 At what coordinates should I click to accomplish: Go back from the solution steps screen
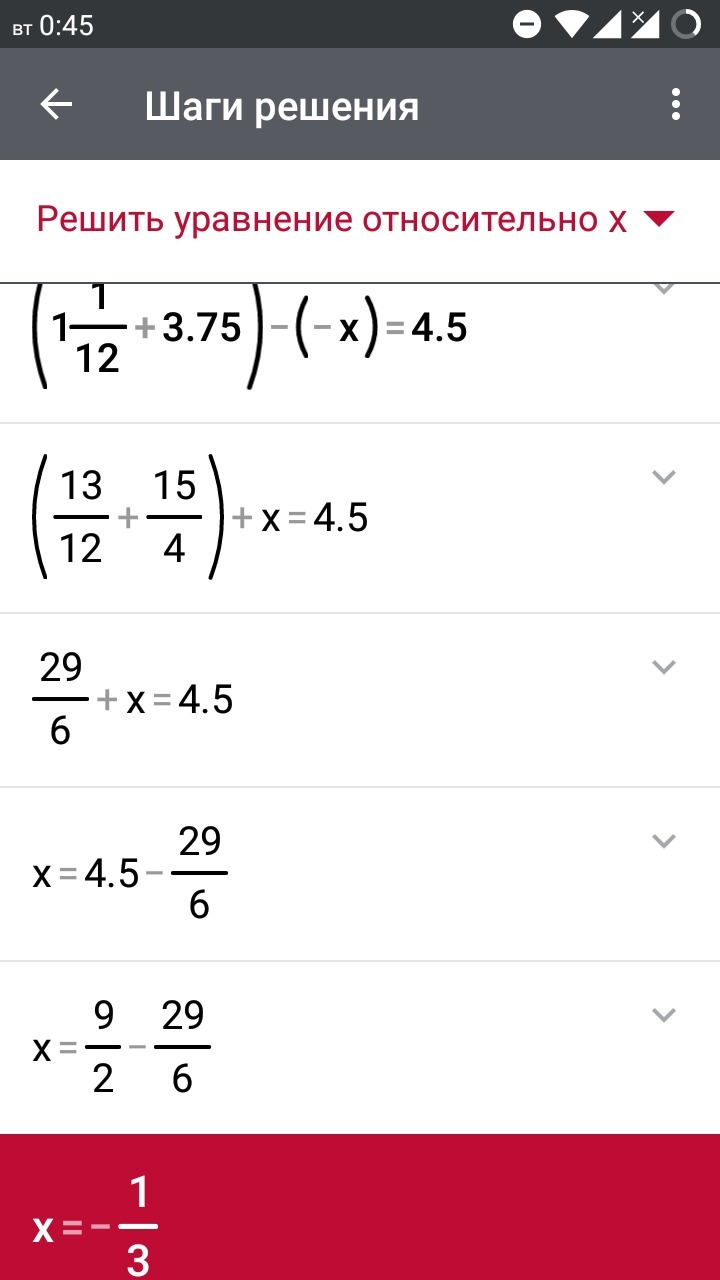(56, 105)
